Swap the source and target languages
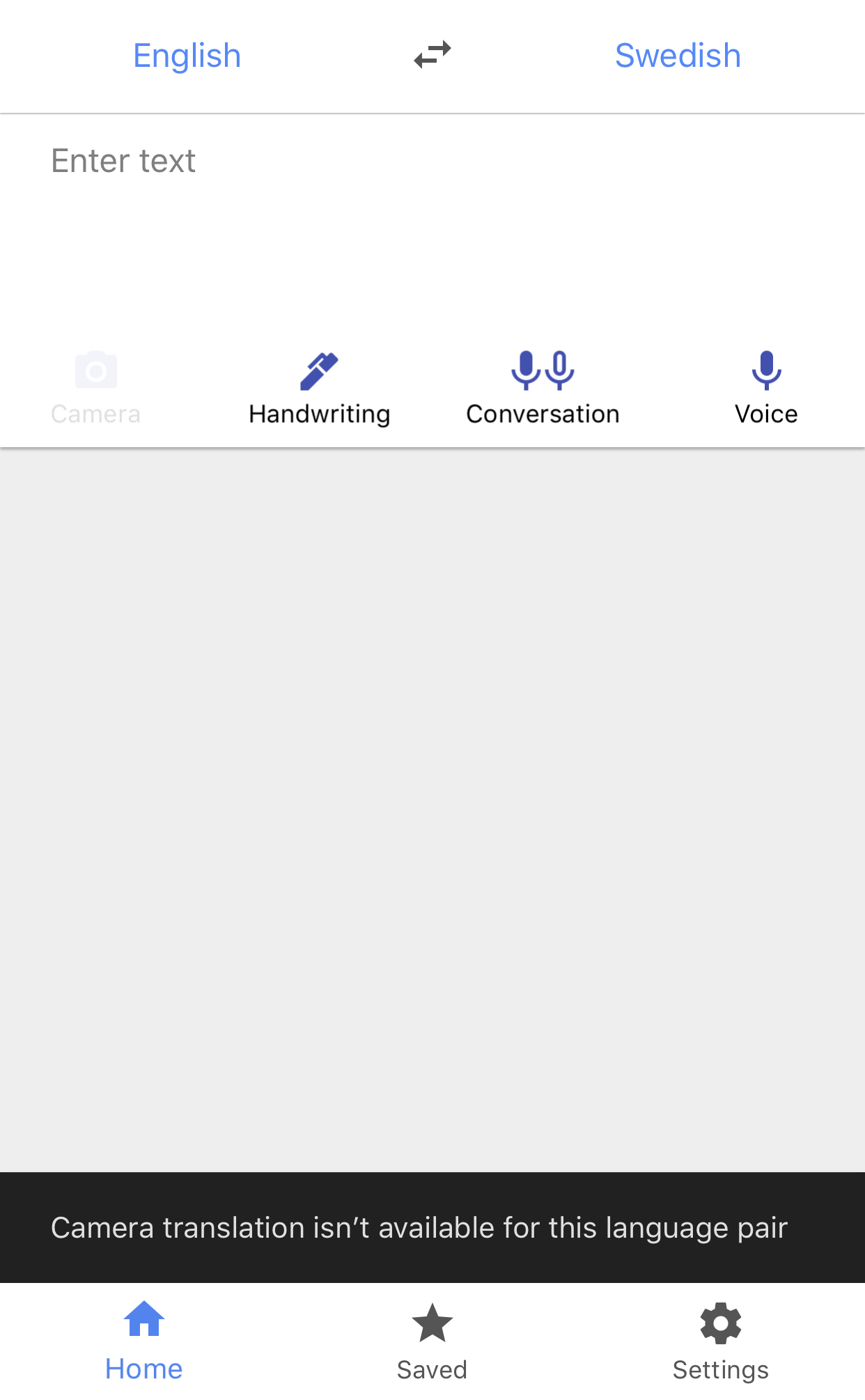Screen dimensions: 865x1400 click(432, 55)
